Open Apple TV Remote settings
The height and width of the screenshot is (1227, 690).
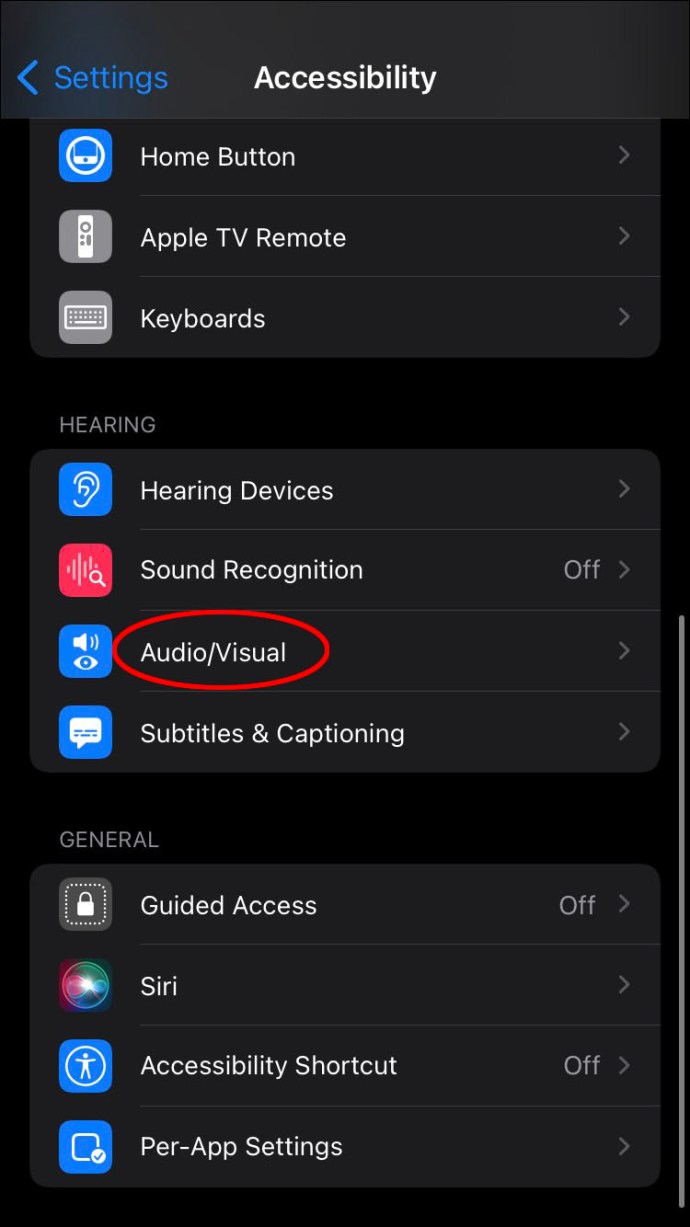345,237
